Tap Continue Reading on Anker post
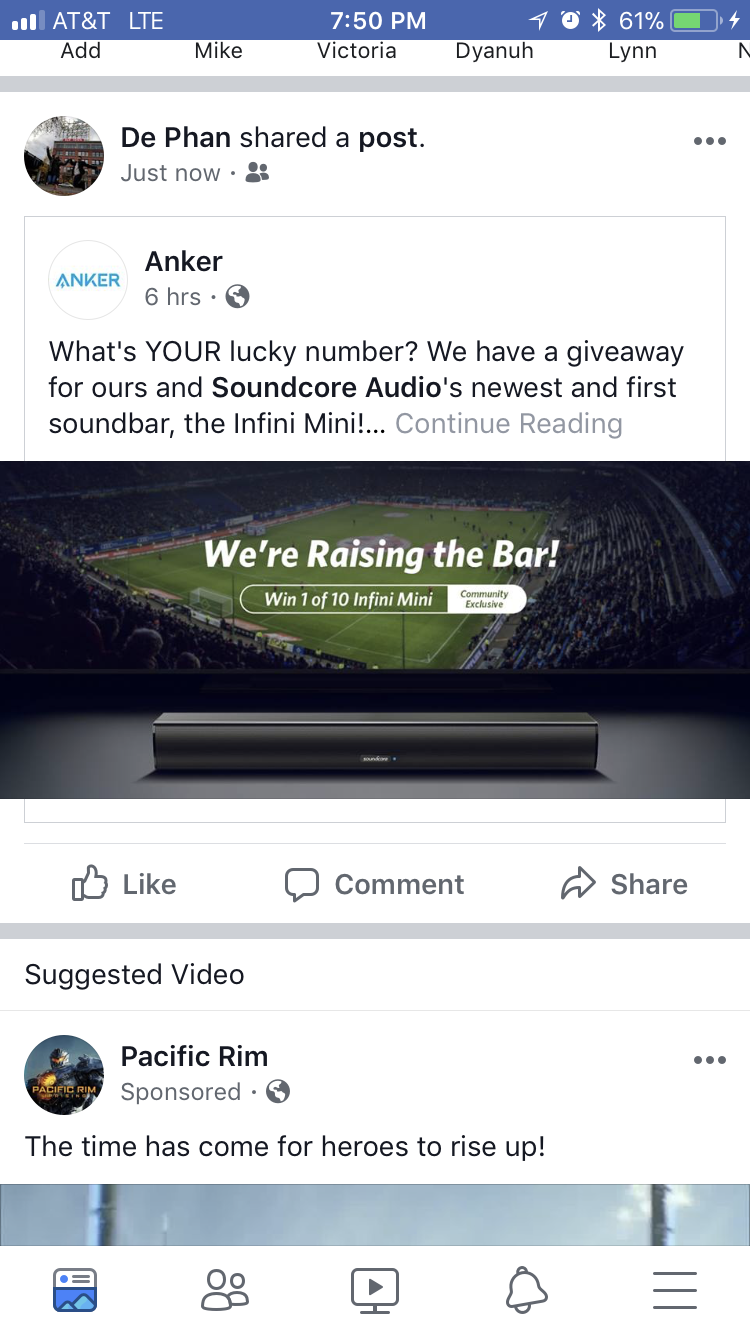 tap(509, 424)
